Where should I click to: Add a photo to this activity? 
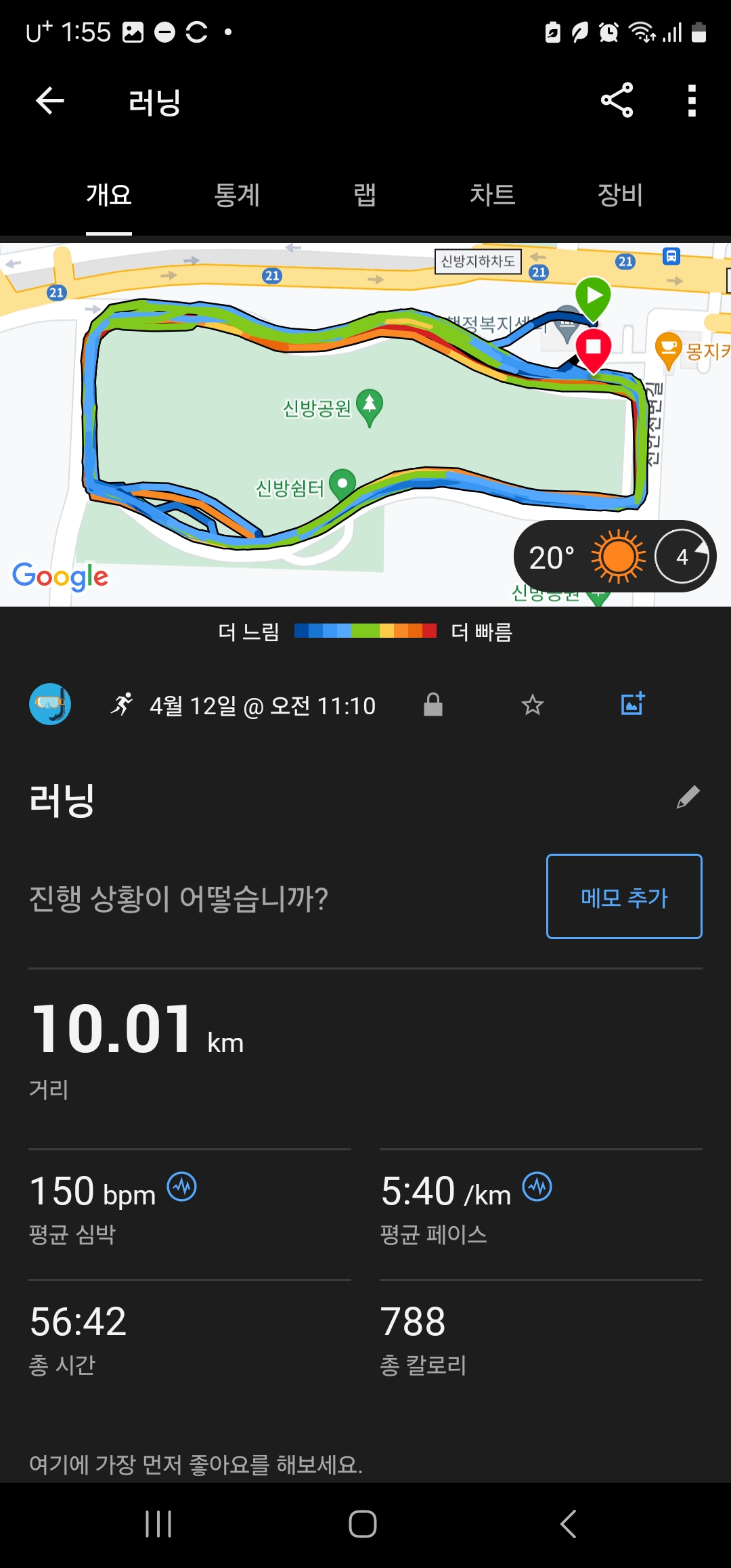(633, 705)
